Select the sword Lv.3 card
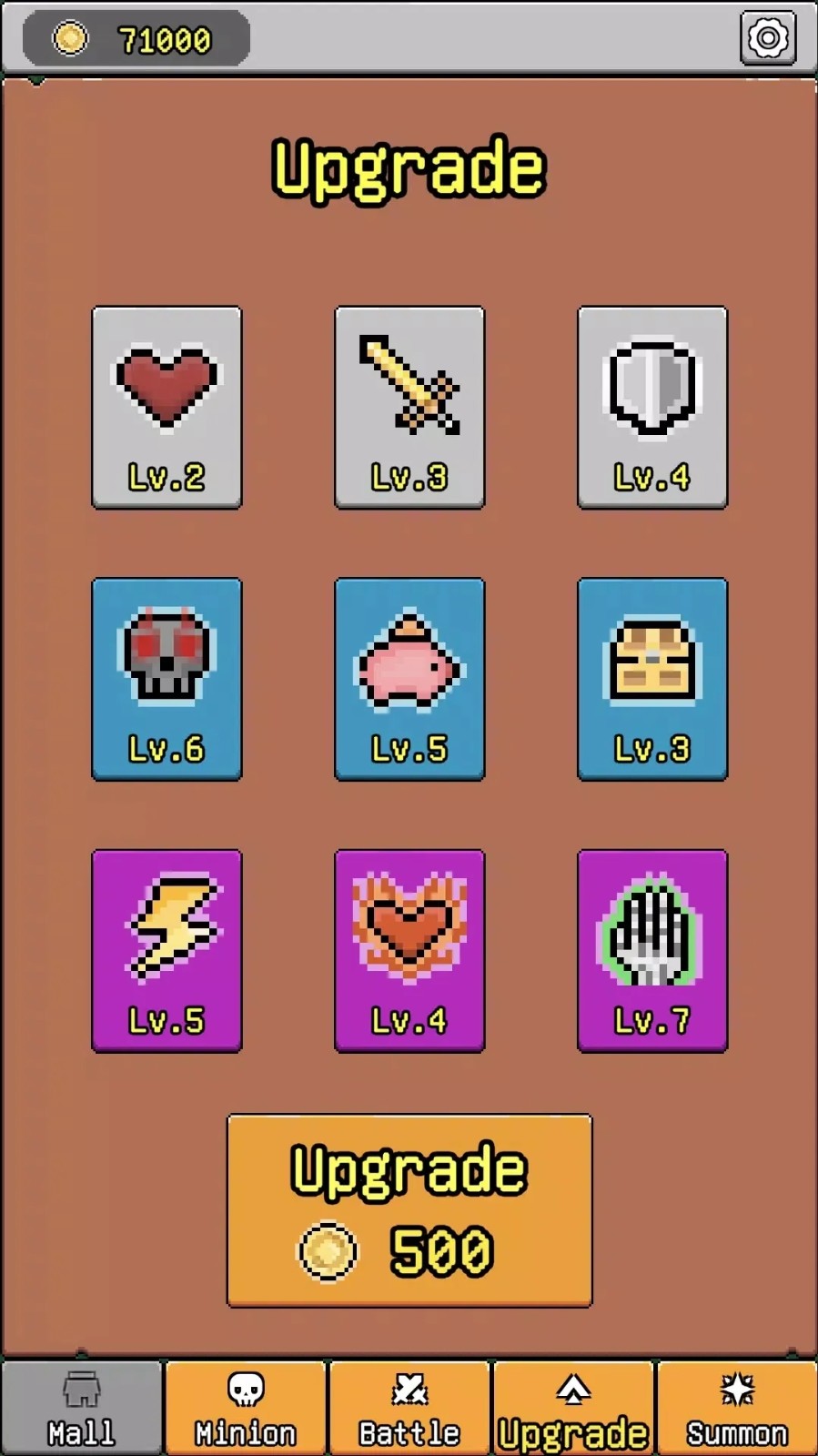This screenshot has height=1456, width=818. (x=409, y=407)
